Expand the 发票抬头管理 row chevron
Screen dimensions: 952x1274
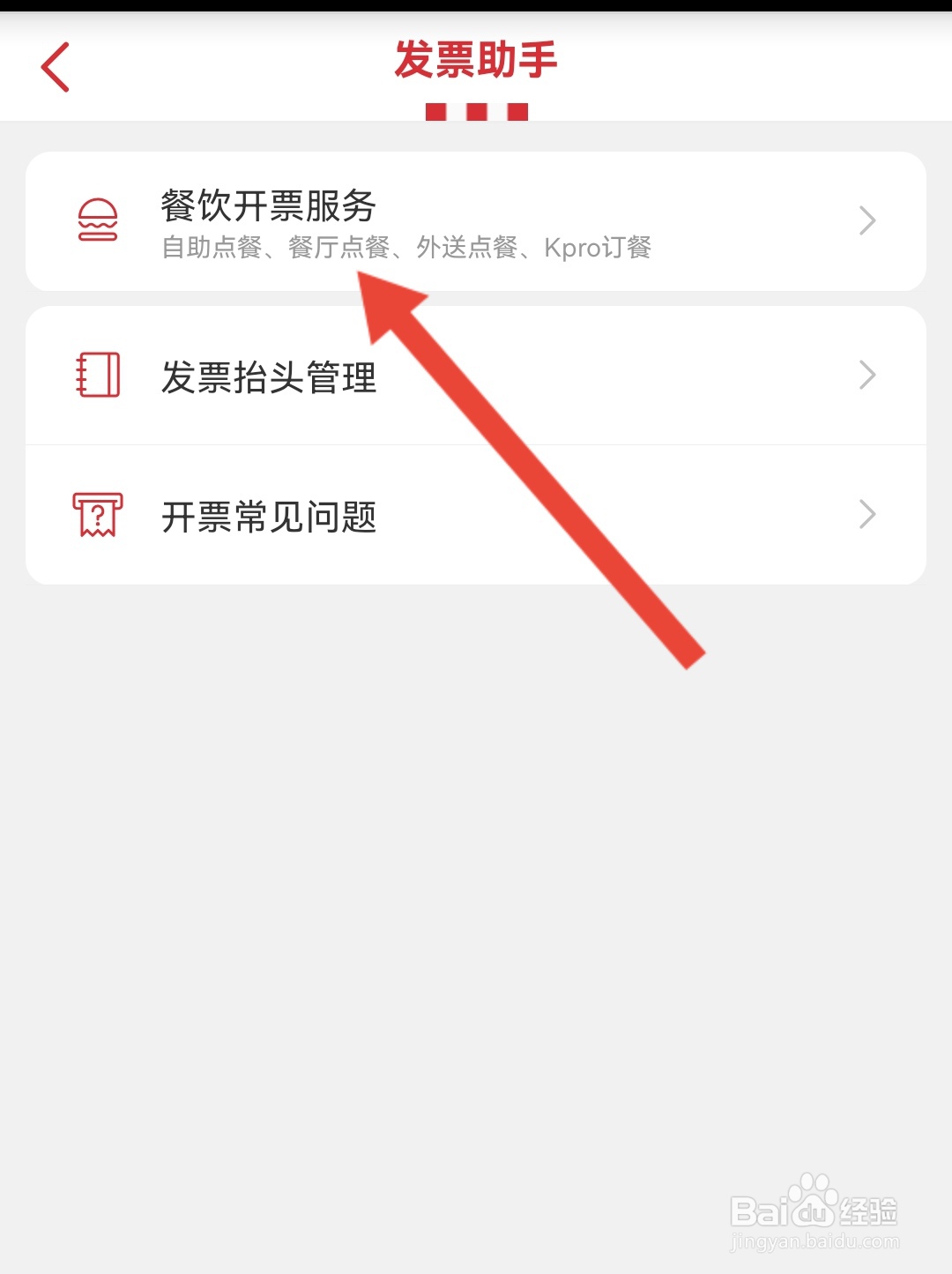[x=867, y=375]
